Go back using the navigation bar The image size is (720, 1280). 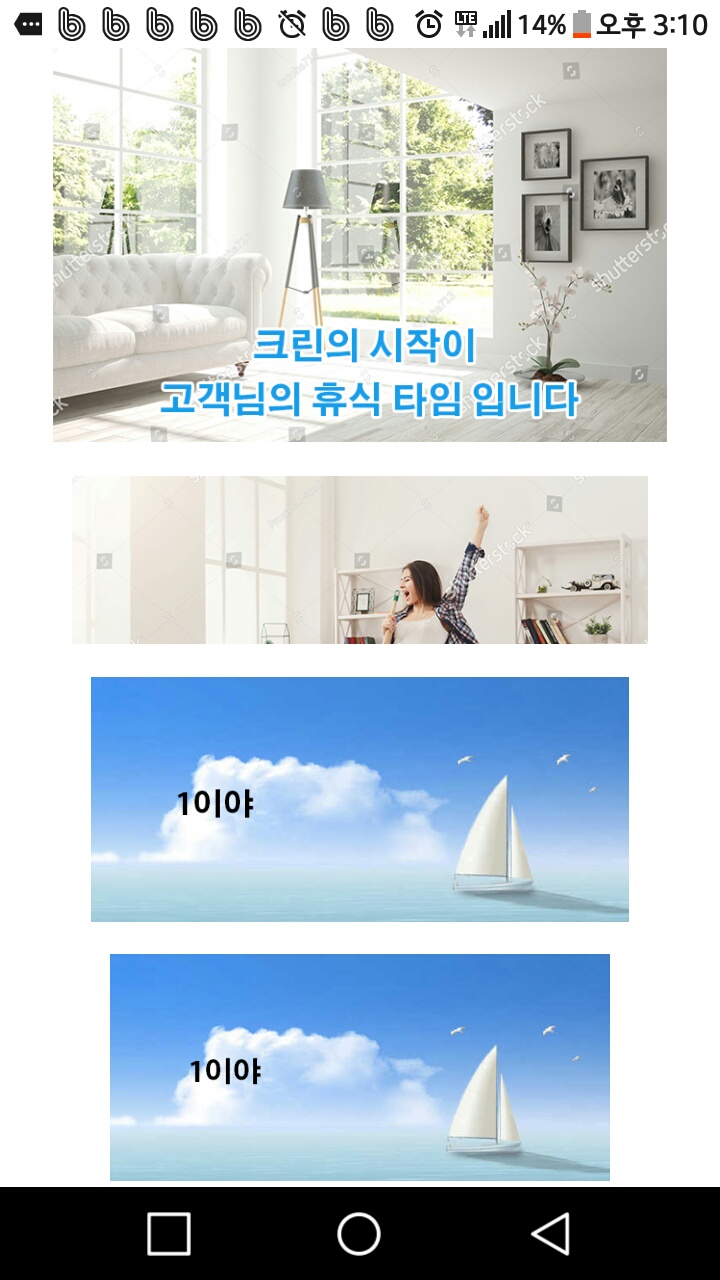[551, 1234]
